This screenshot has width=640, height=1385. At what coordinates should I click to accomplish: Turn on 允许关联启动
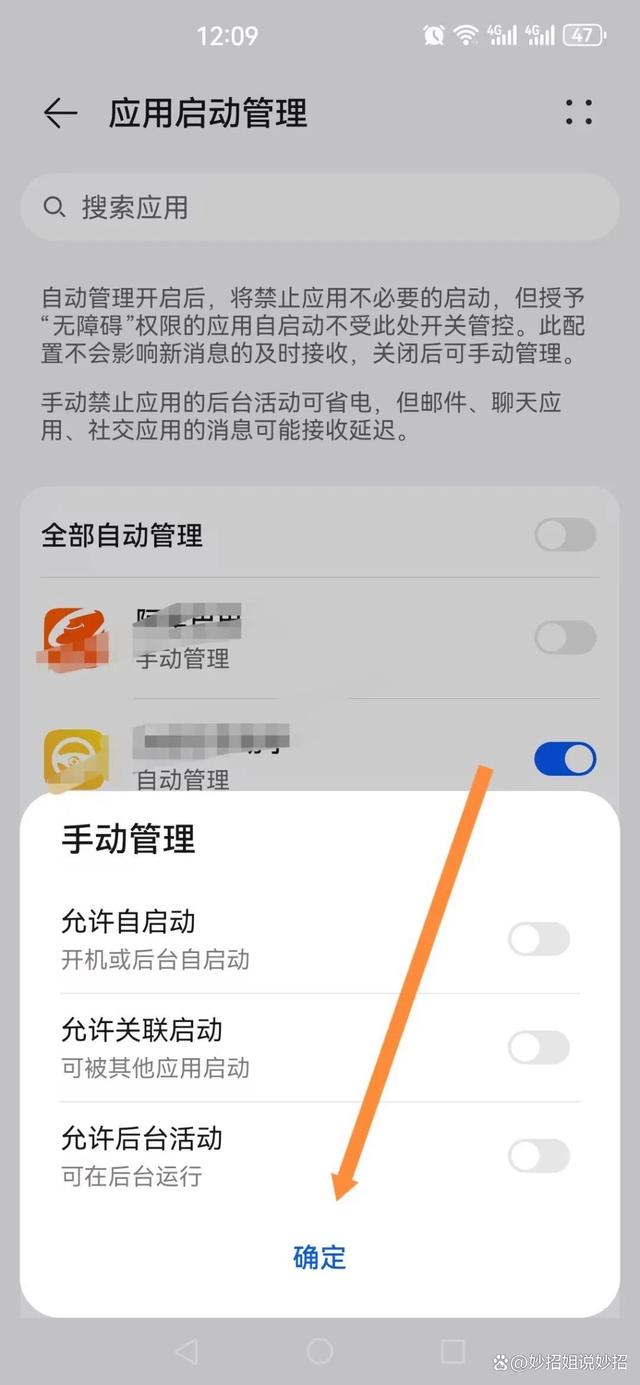pyautogui.click(x=538, y=1048)
